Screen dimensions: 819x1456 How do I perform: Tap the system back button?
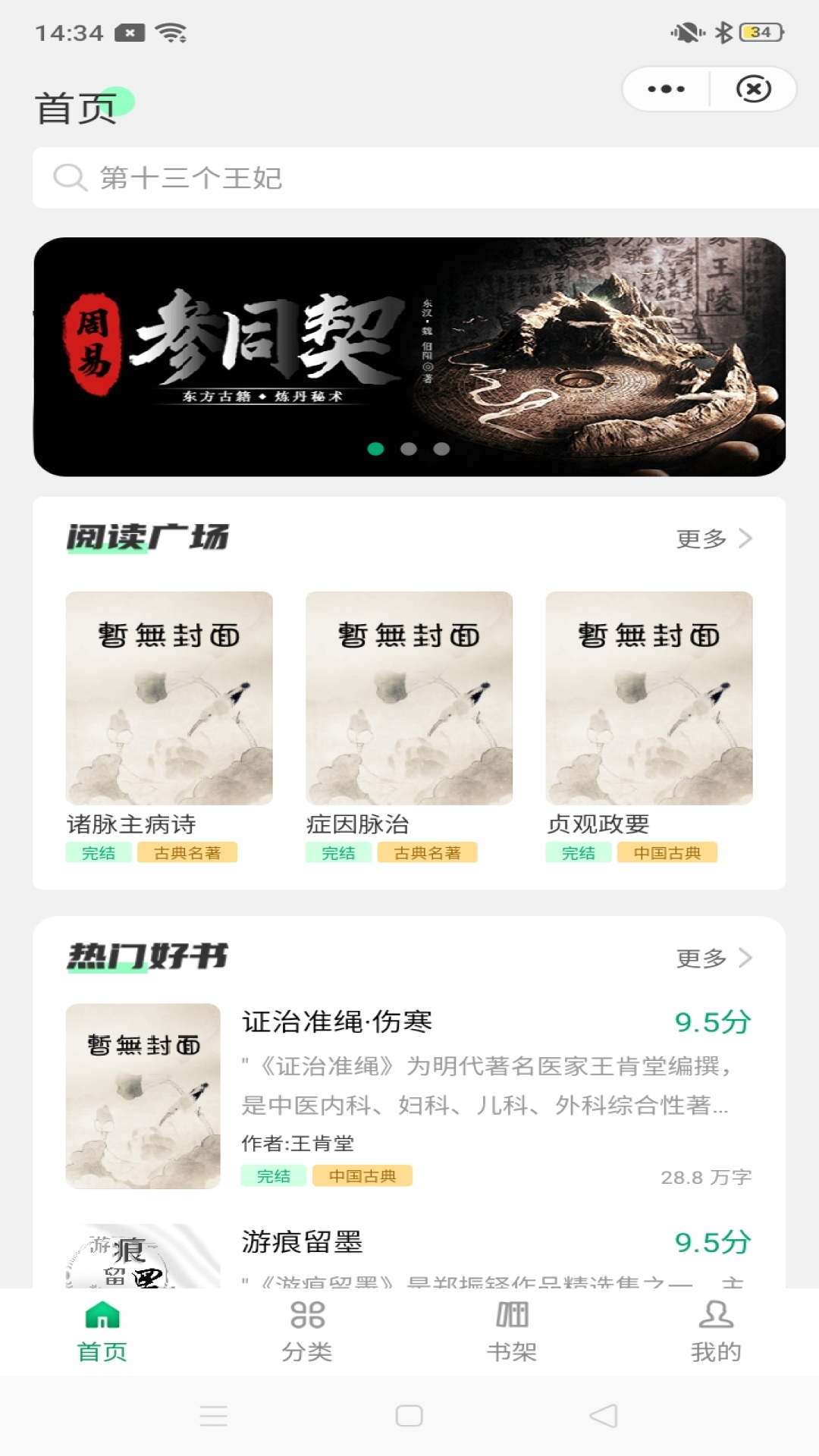point(604,1416)
